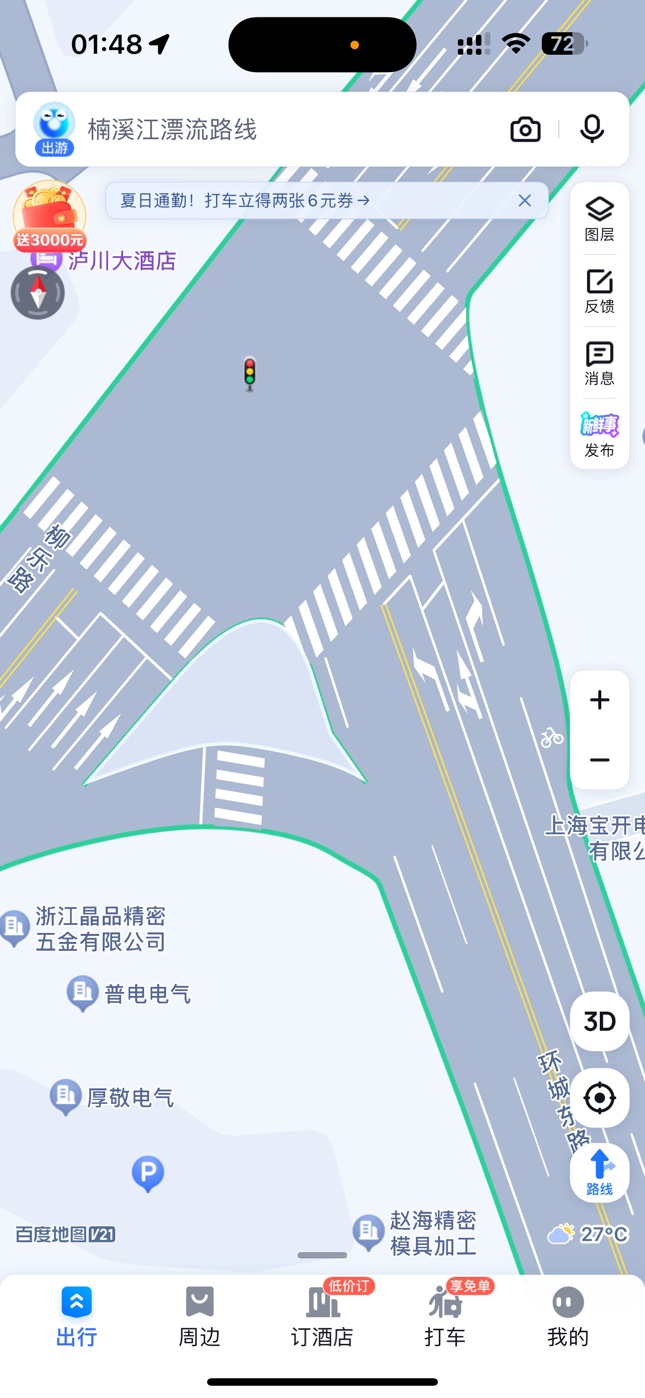Dismiss the 夏日通勤 coupon banner
This screenshot has height=1398, width=645.
click(x=524, y=200)
